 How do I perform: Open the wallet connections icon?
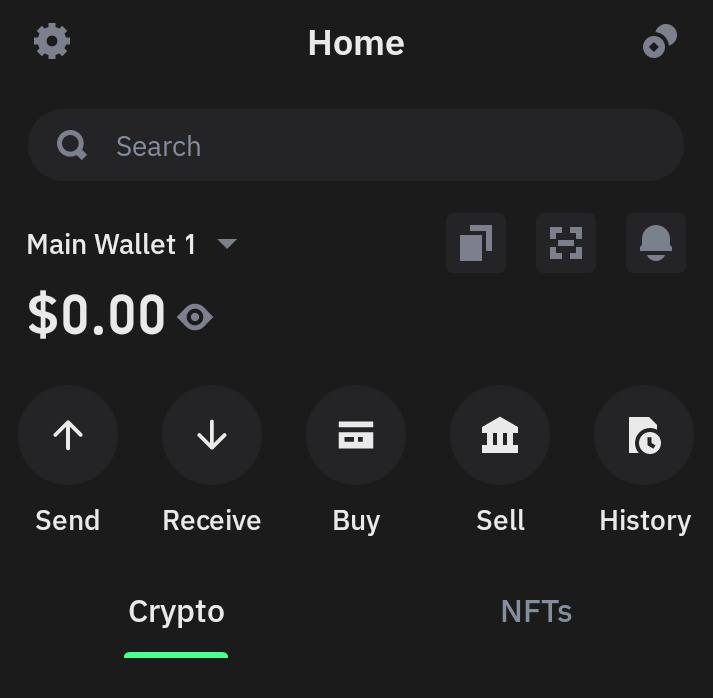click(659, 42)
